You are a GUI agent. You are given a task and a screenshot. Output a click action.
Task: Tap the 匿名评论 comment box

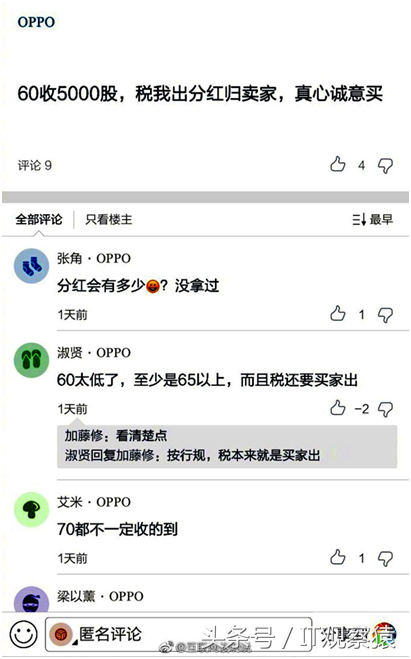point(179,635)
